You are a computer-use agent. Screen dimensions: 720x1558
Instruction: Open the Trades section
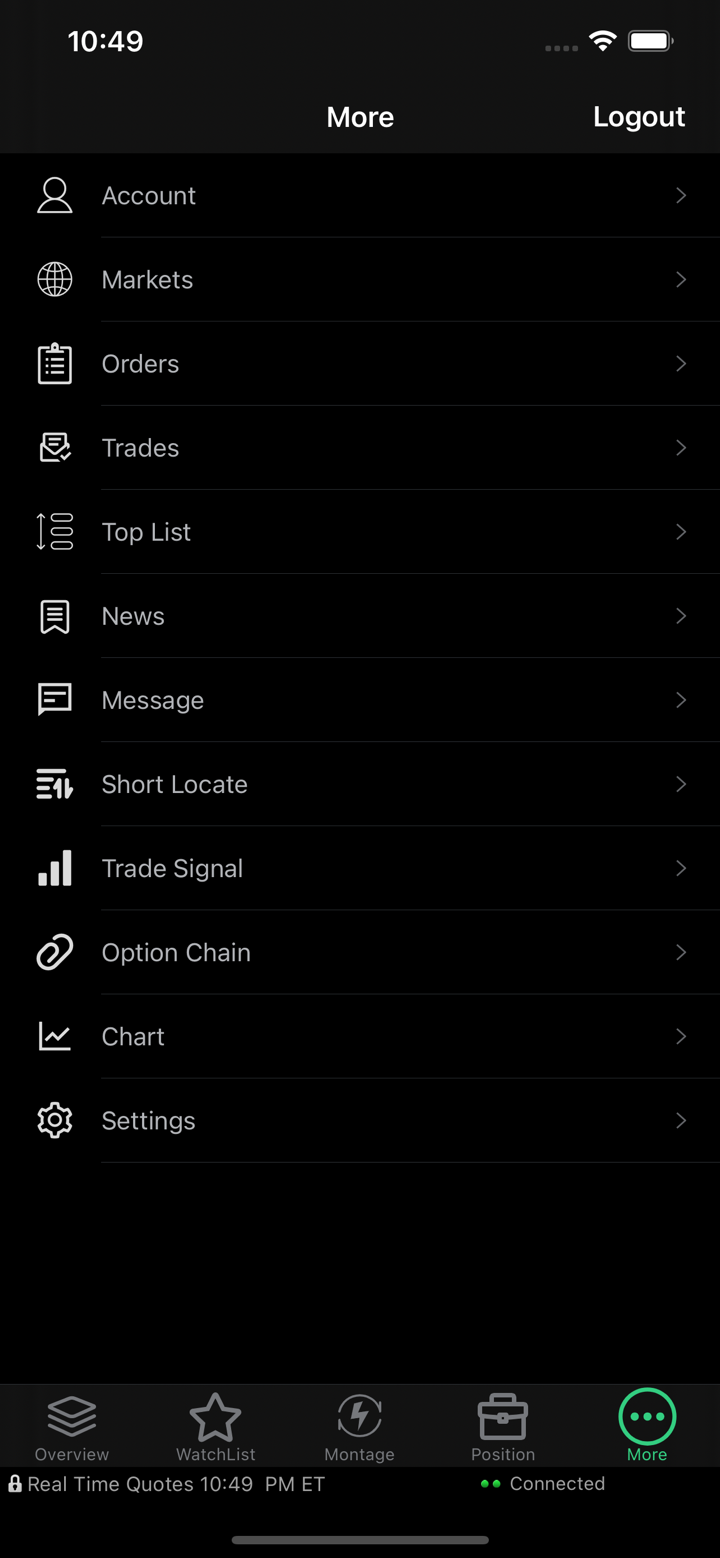(x=360, y=448)
